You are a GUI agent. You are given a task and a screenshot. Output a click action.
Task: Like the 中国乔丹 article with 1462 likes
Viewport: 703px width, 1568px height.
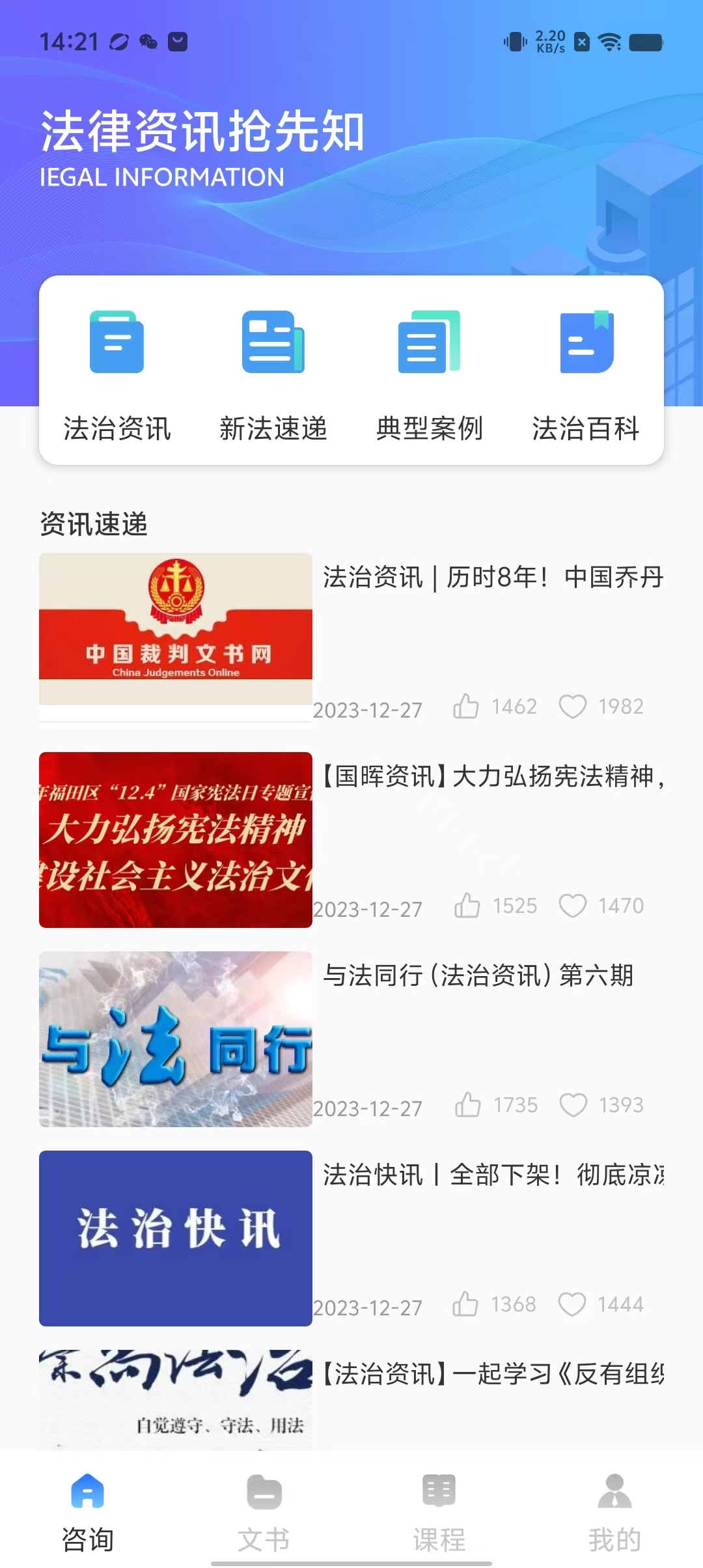(x=466, y=707)
